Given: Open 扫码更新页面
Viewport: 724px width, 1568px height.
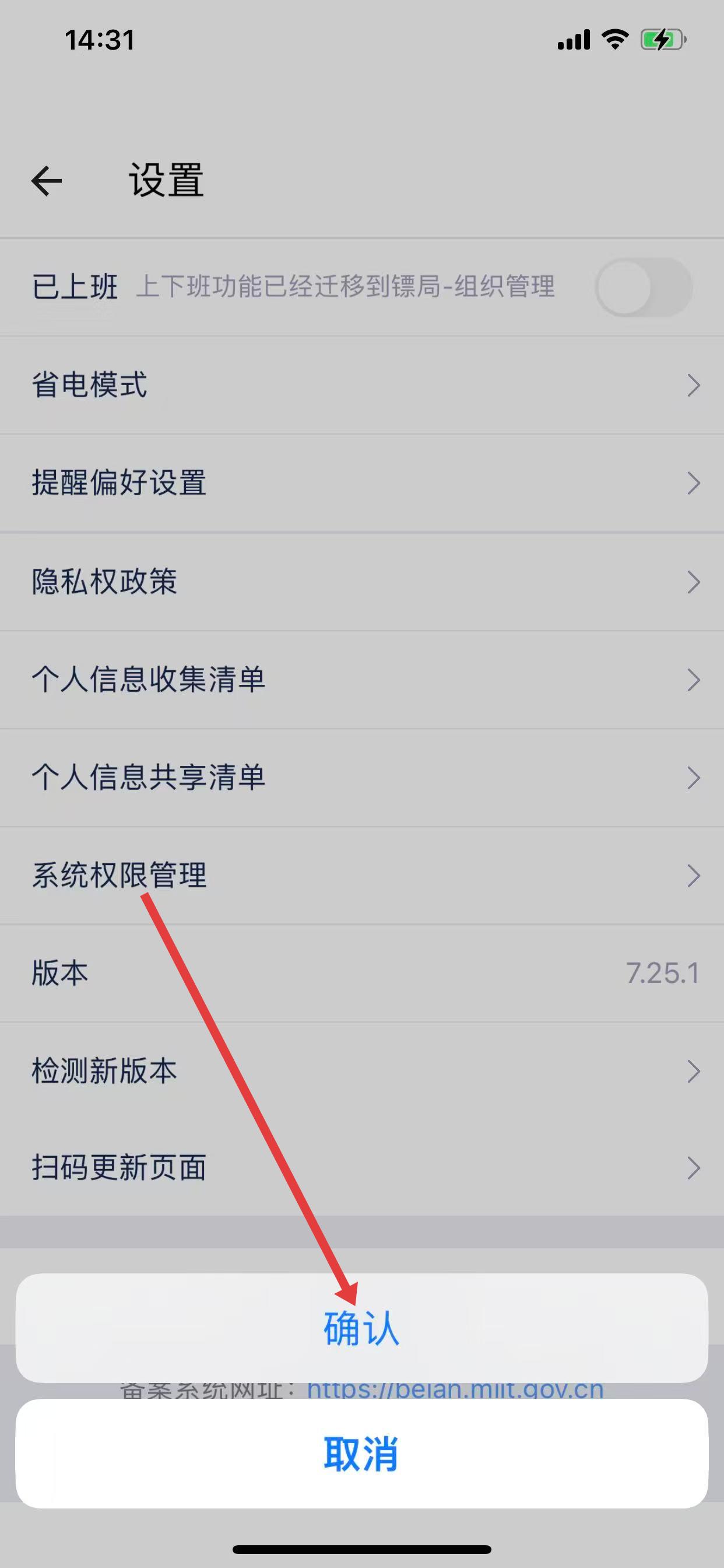Looking at the screenshot, I should pyautogui.click(x=361, y=1167).
